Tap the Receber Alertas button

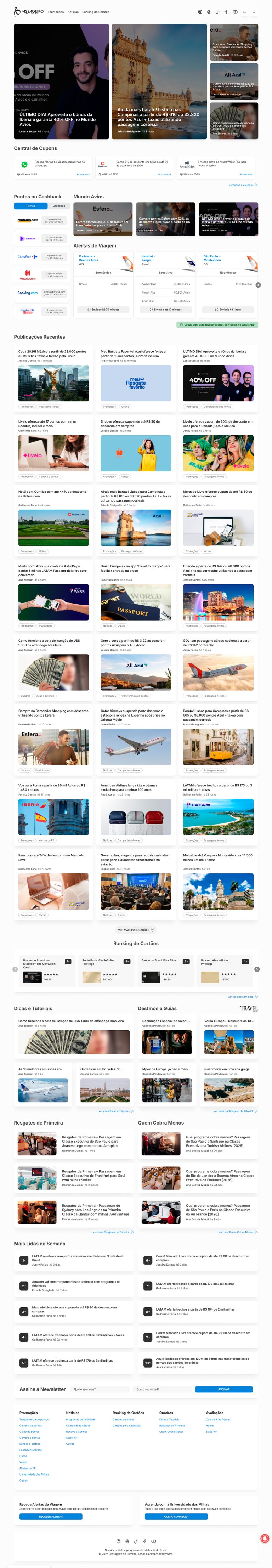[x=51, y=1516]
